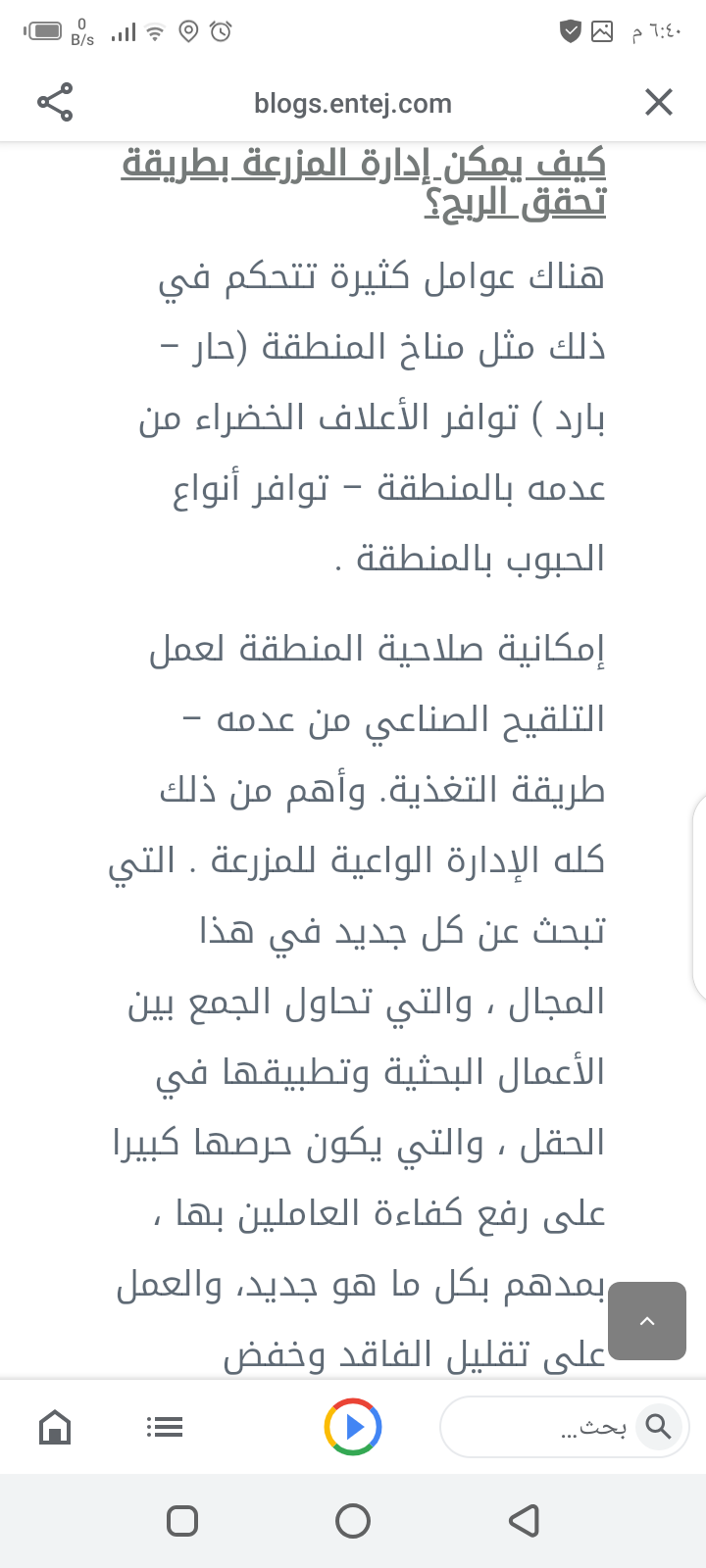Close the current page with the X button
The width and height of the screenshot is (706, 1568).
658,102
